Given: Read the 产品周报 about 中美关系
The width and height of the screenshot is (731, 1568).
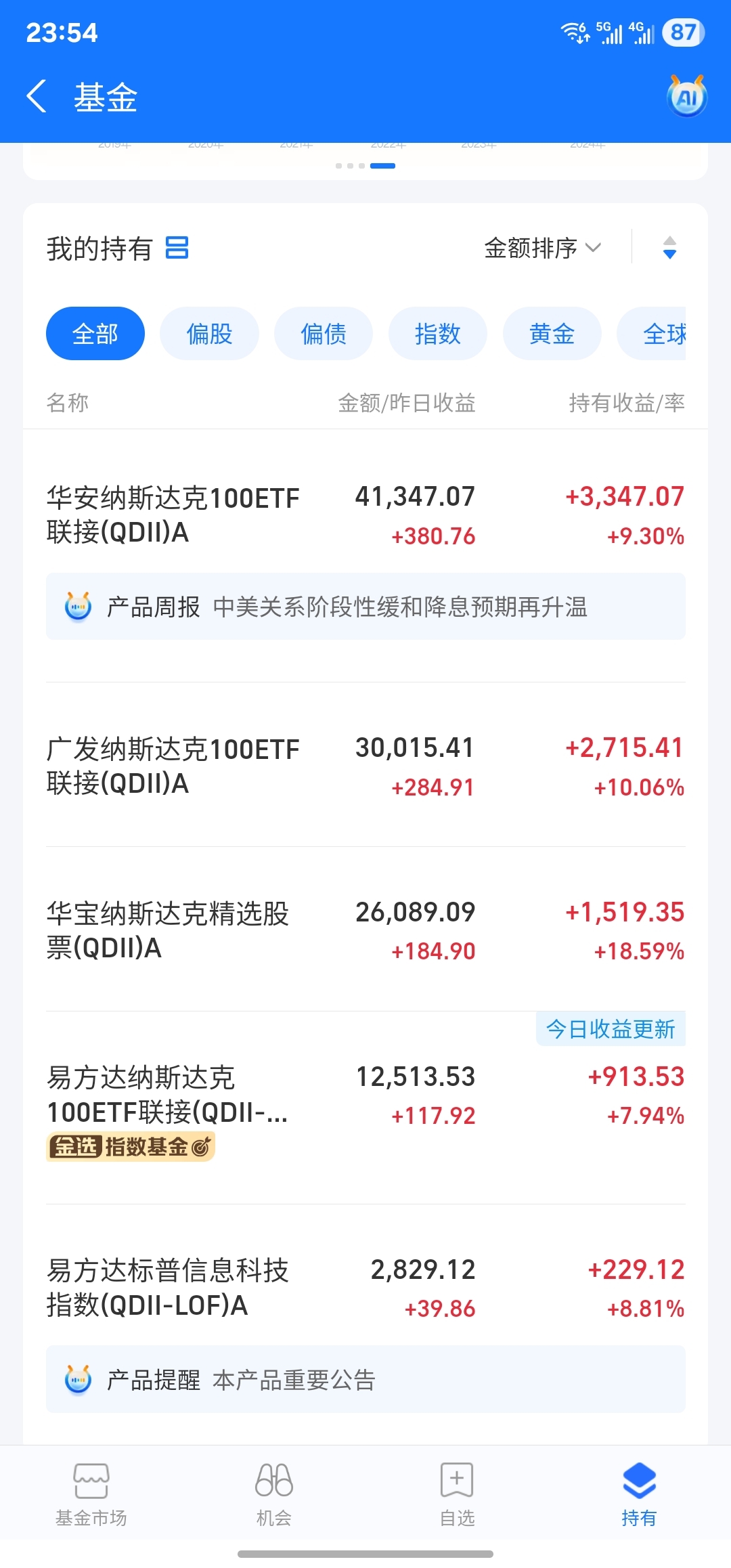Looking at the screenshot, I should point(365,607).
